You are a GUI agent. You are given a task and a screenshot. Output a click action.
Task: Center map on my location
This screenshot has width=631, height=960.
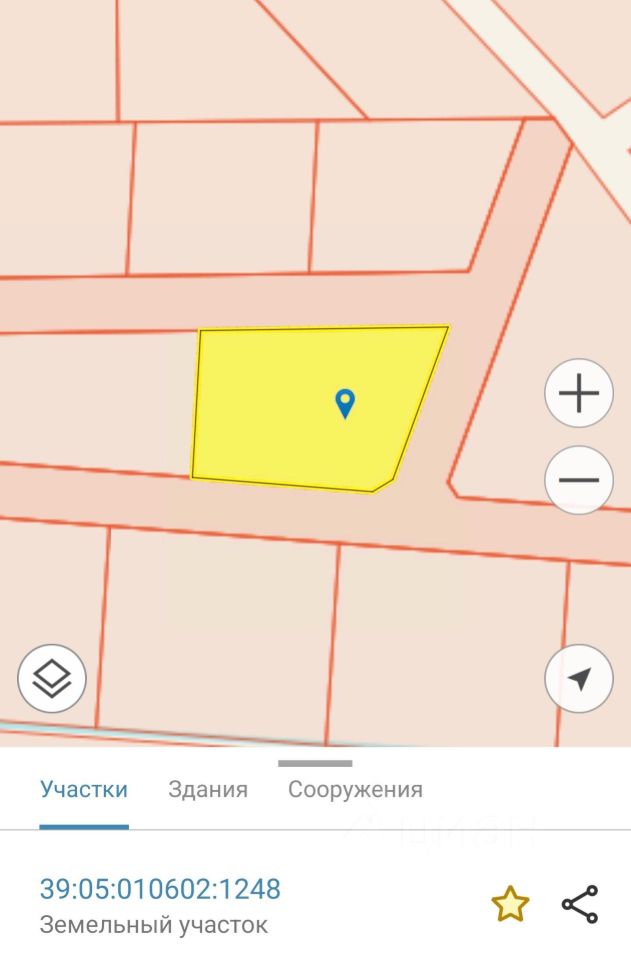click(x=579, y=679)
